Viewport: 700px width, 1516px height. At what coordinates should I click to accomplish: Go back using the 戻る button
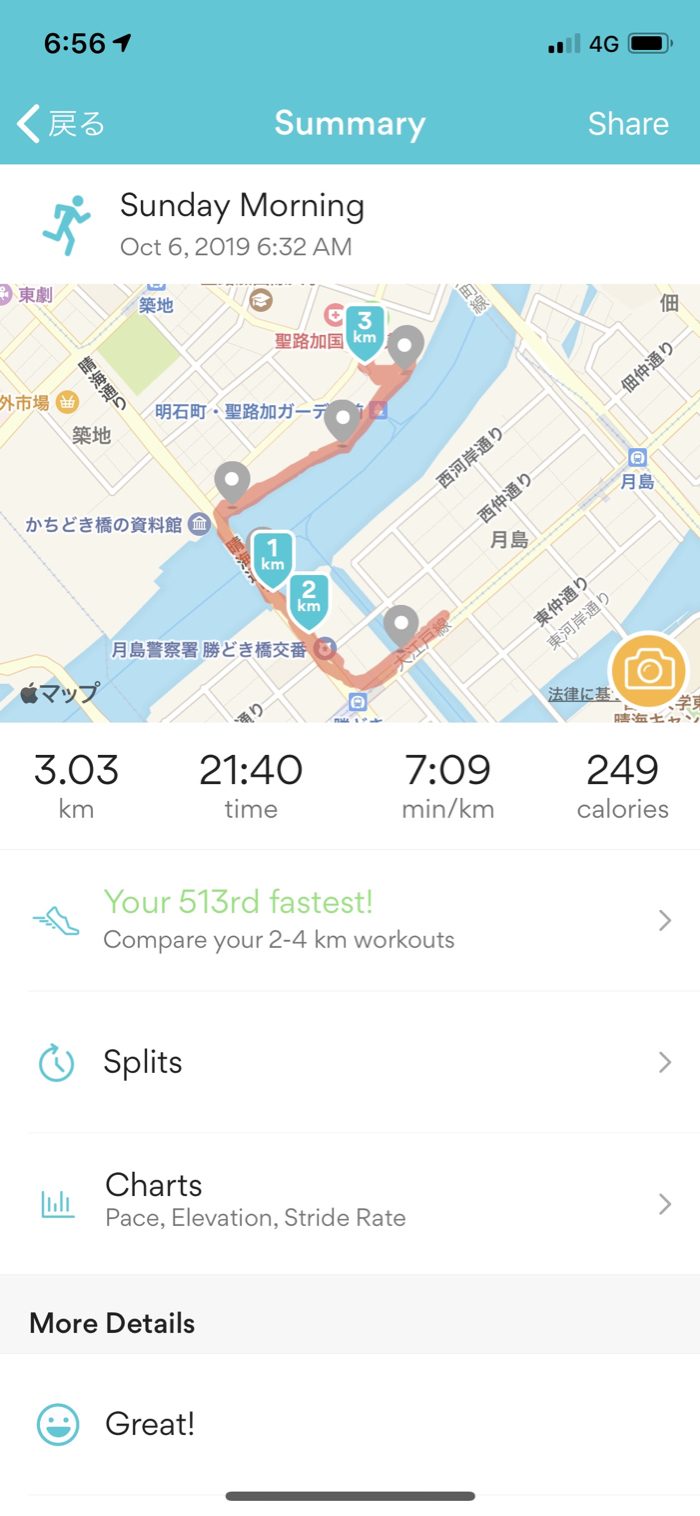[x=61, y=124]
